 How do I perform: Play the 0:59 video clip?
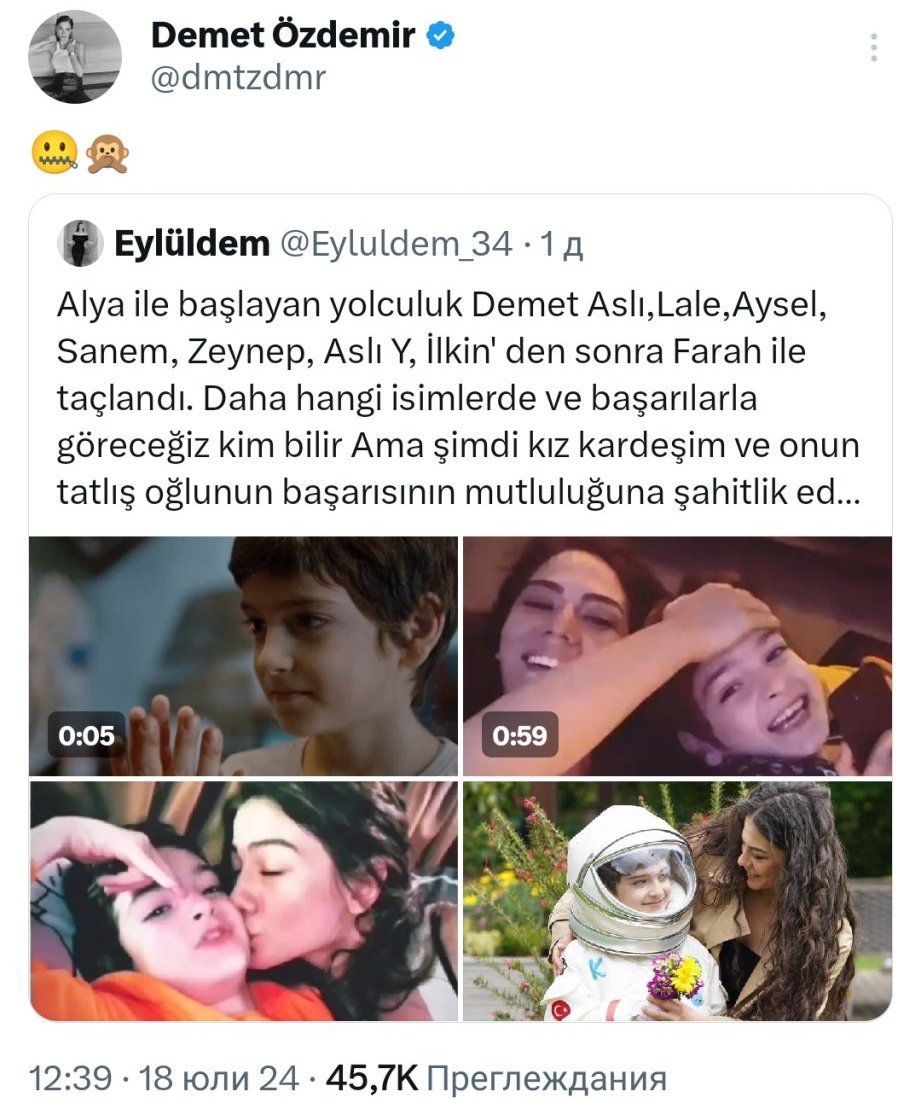(x=677, y=656)
